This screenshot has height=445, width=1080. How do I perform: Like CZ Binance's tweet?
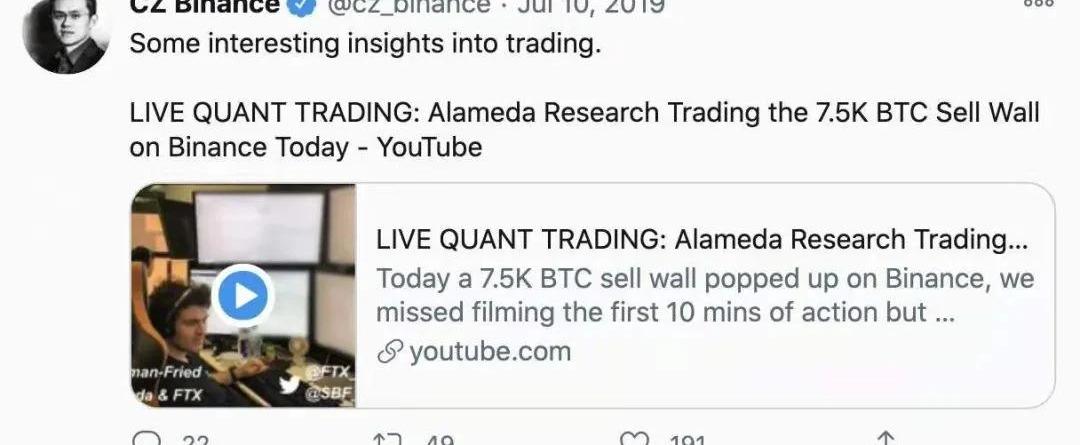click(633, 439)
